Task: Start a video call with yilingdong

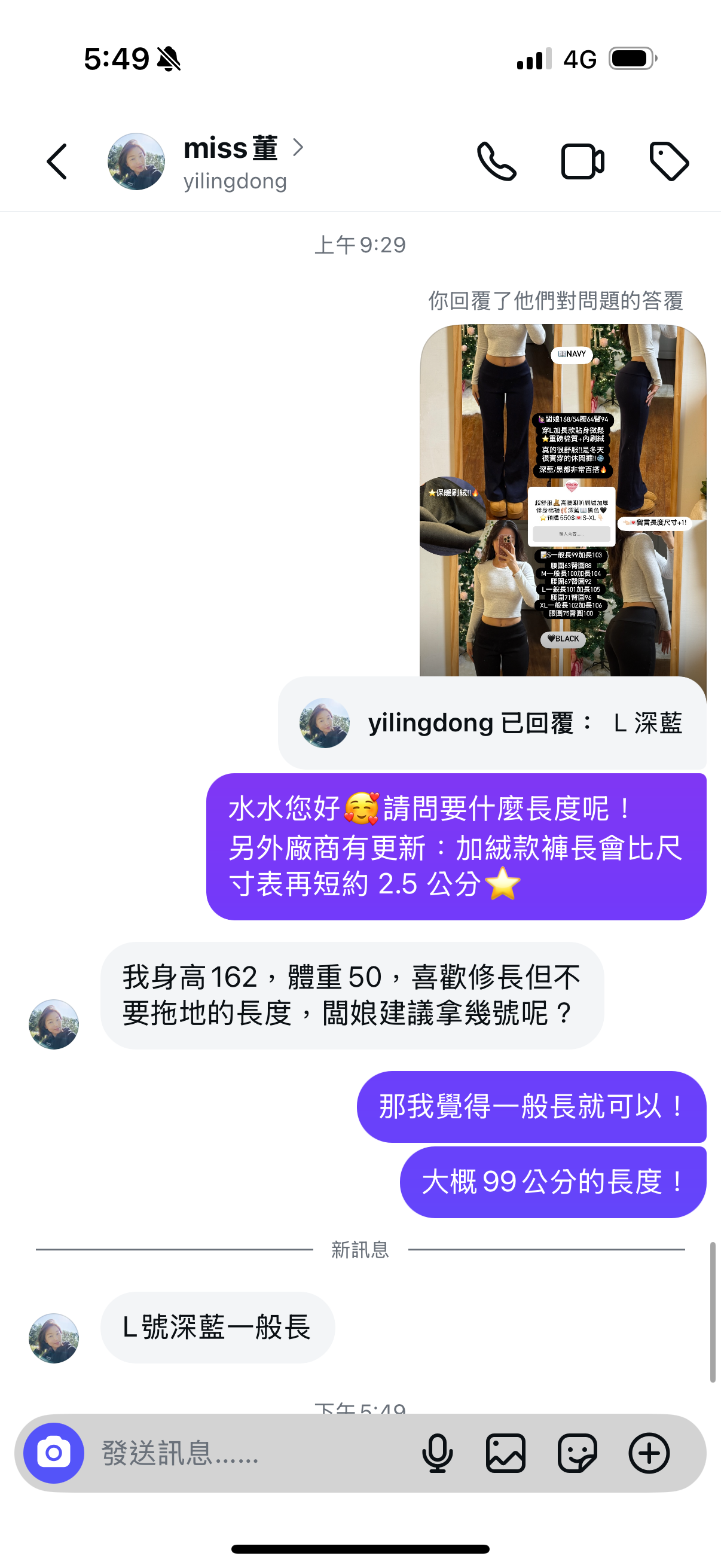Action: click(x=582, y=162)
